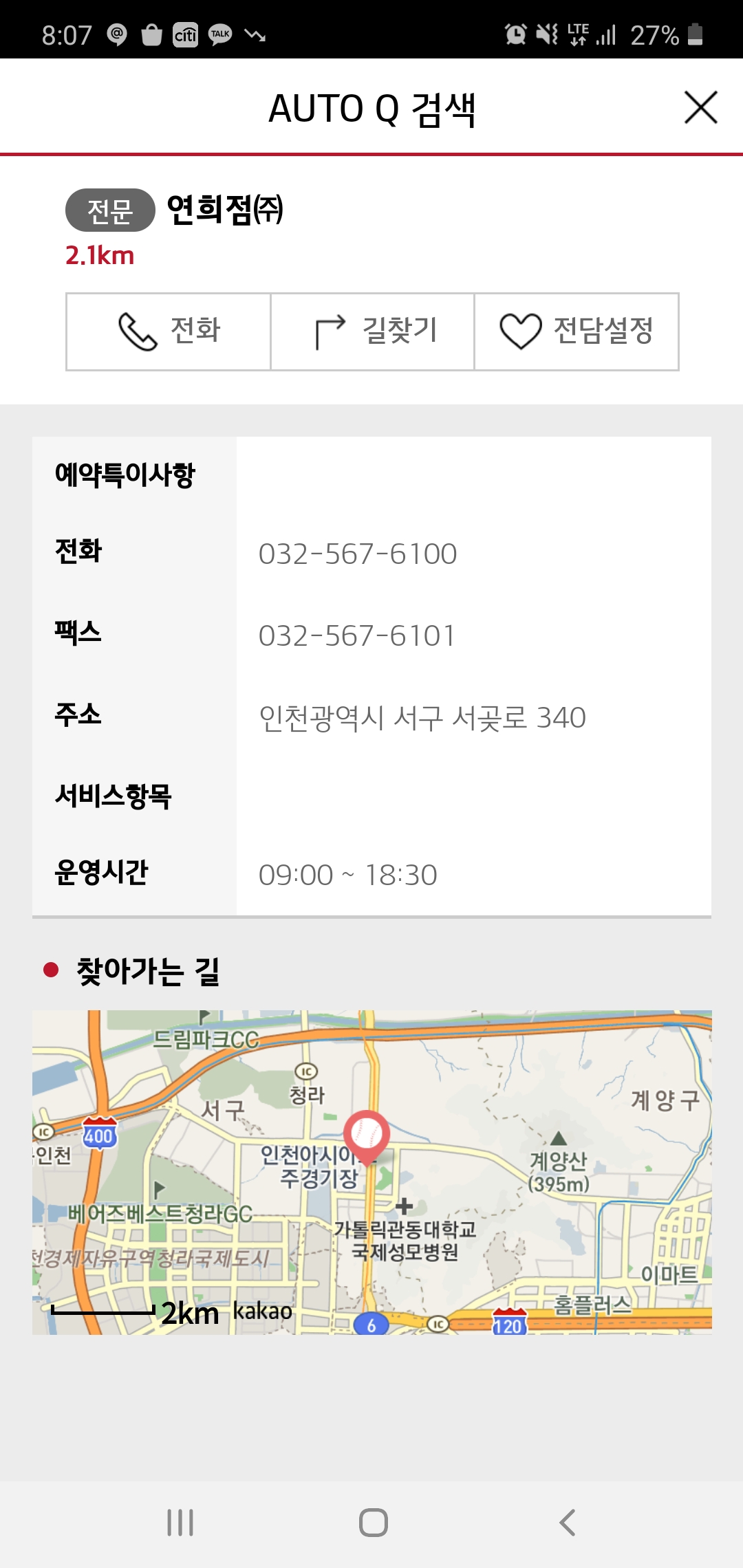The image size is (743, 1568).
Task: Open recent apps from navigation bar
Action: pos(180,1523)
